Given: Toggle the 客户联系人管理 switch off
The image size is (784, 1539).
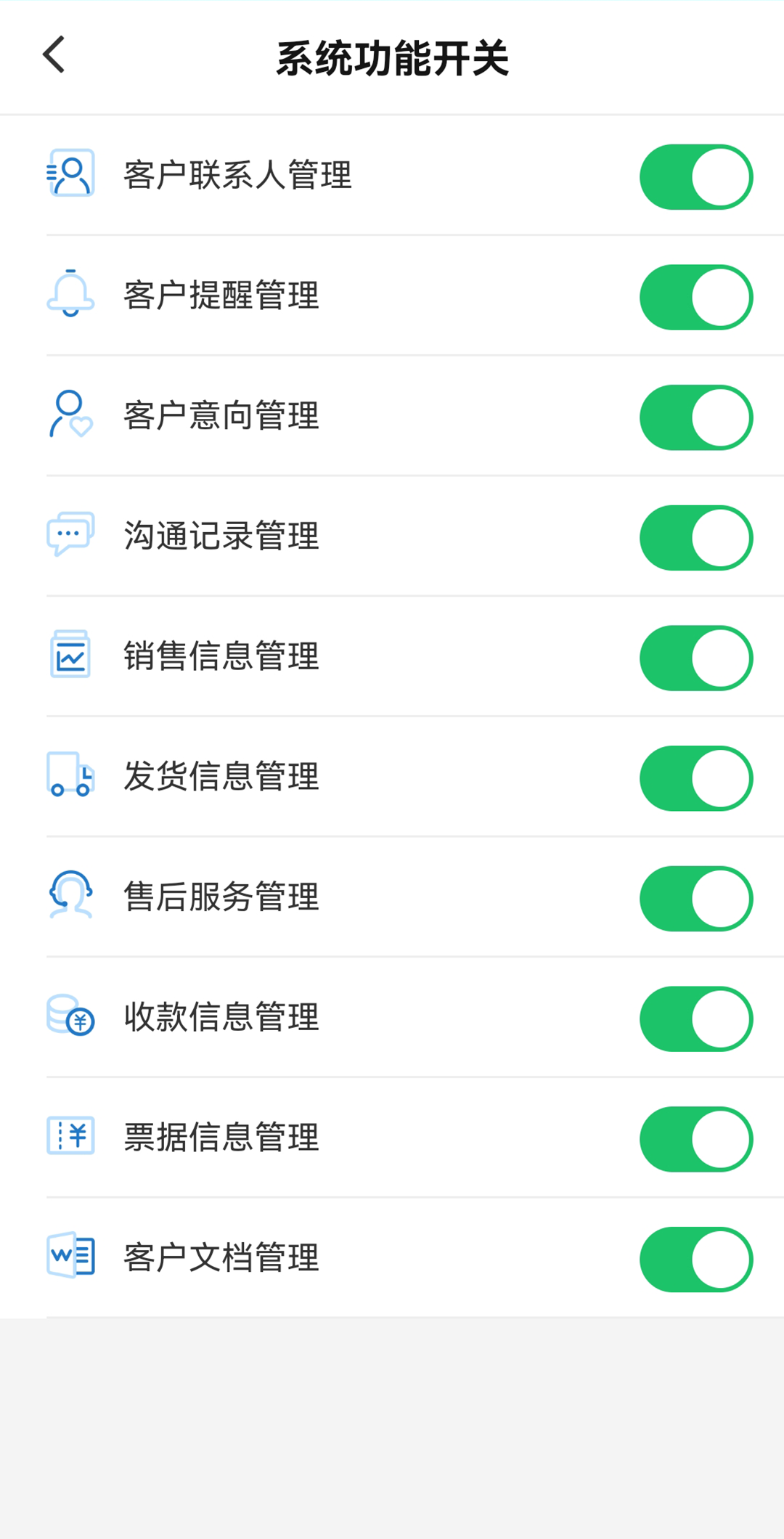Looking at the screenshot, I should 696,177.
